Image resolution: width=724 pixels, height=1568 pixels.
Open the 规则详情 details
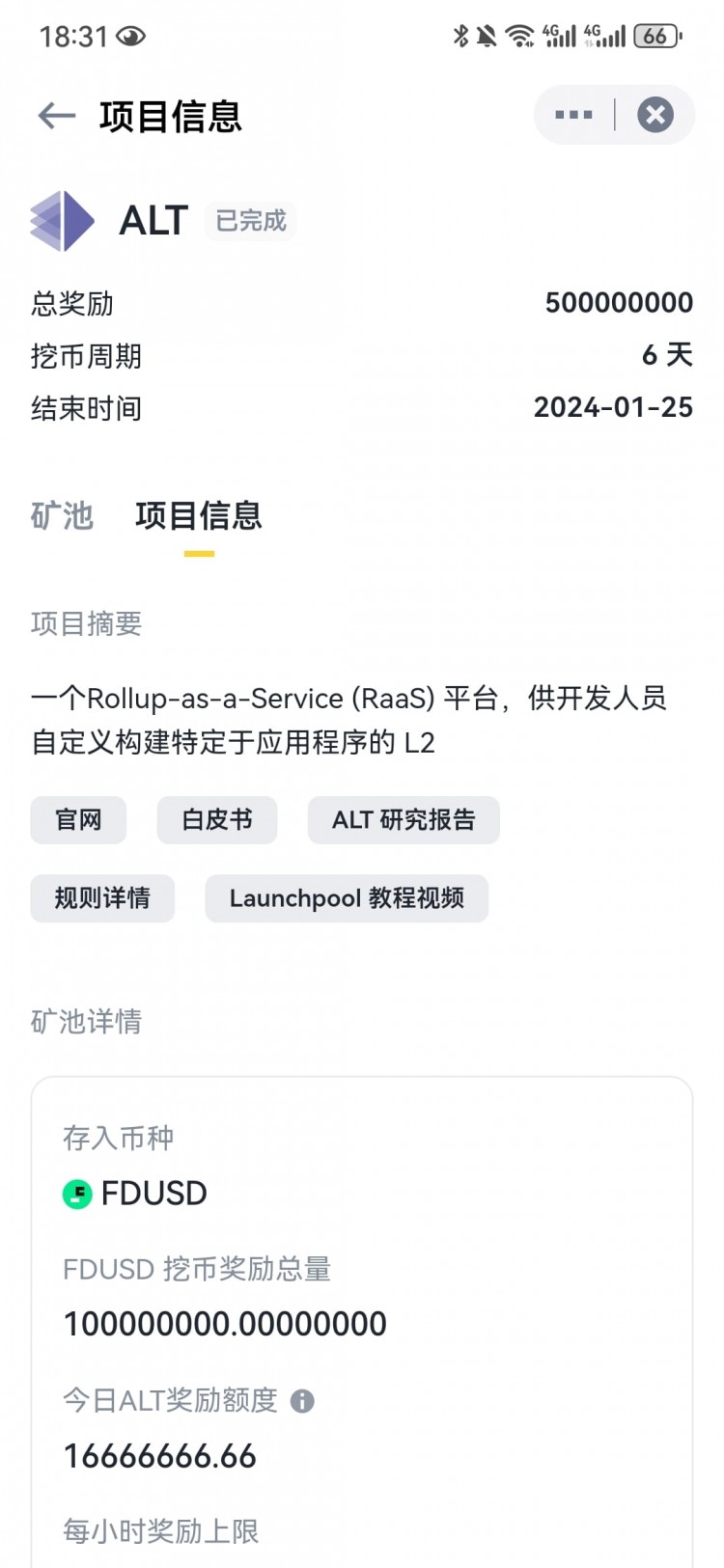(x=102, y=897)
